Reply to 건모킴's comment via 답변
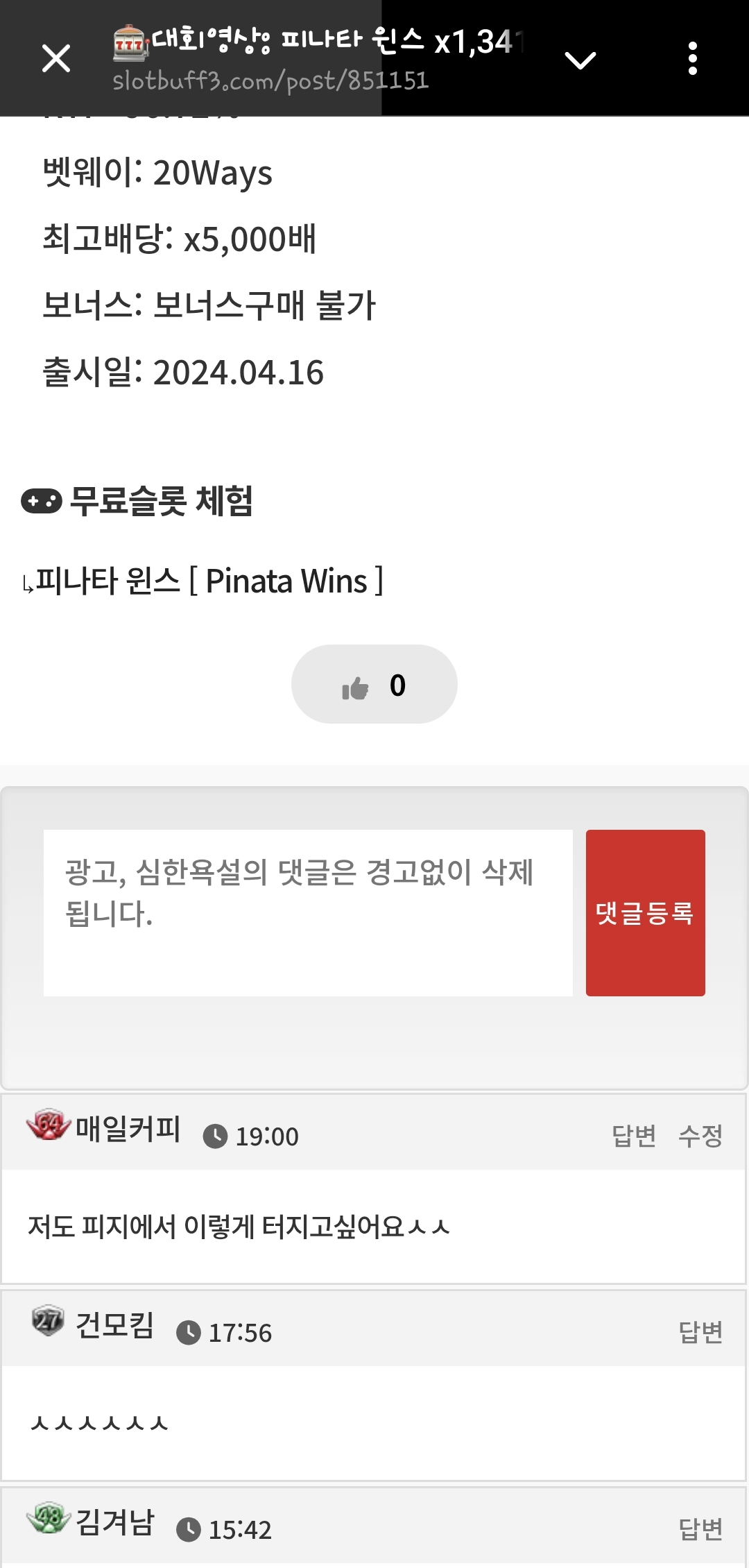This screenshot has height=1568, width=749. (700, 1332)
